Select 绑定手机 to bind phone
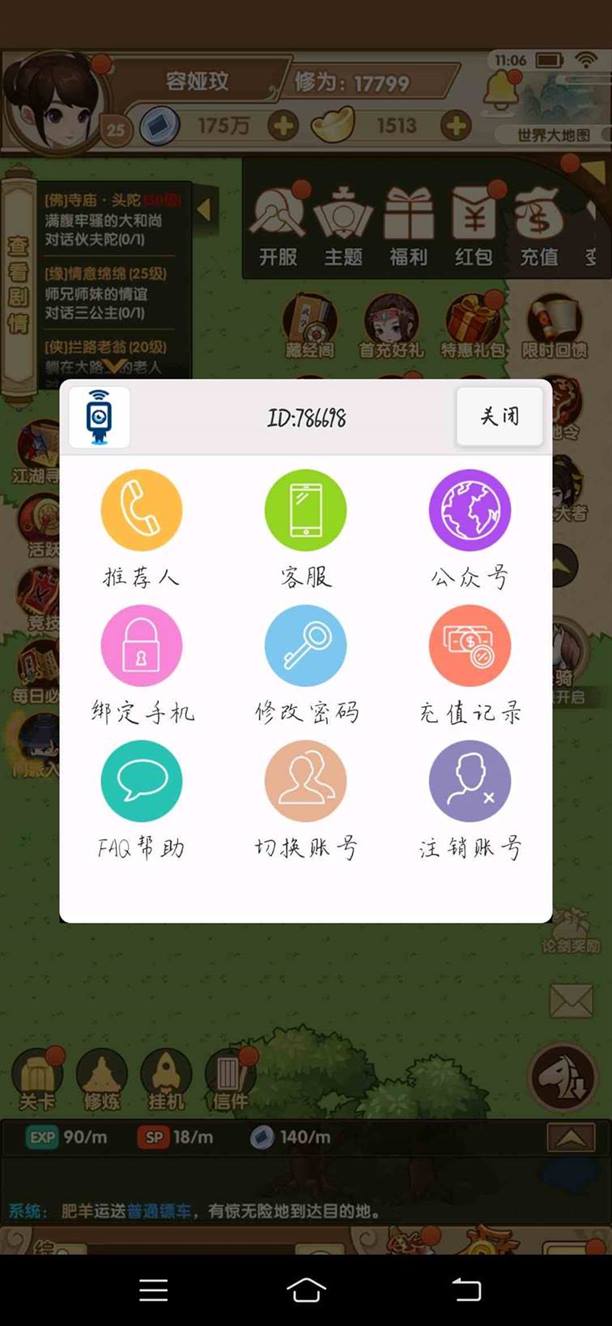This screenshot has height=1326, width=612. point(141,646)
